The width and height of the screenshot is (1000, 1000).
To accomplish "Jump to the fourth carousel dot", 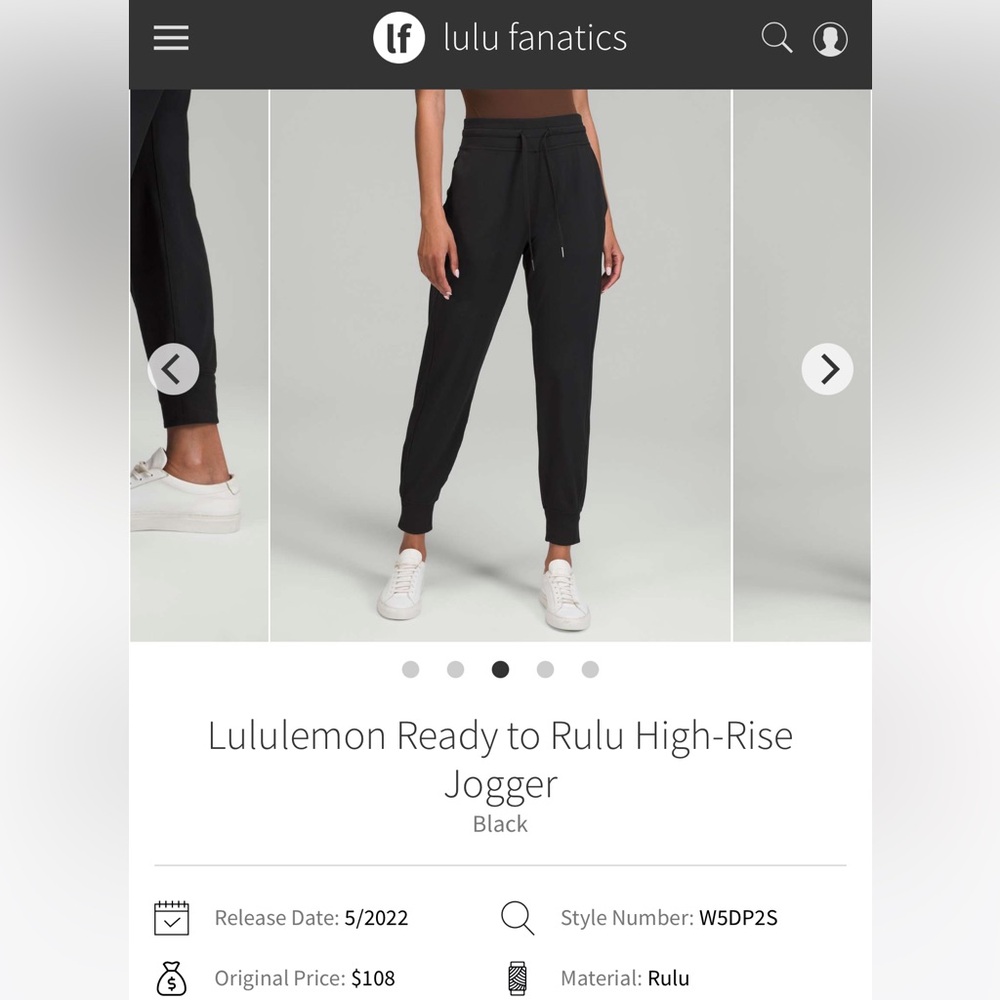I will 545,669.
